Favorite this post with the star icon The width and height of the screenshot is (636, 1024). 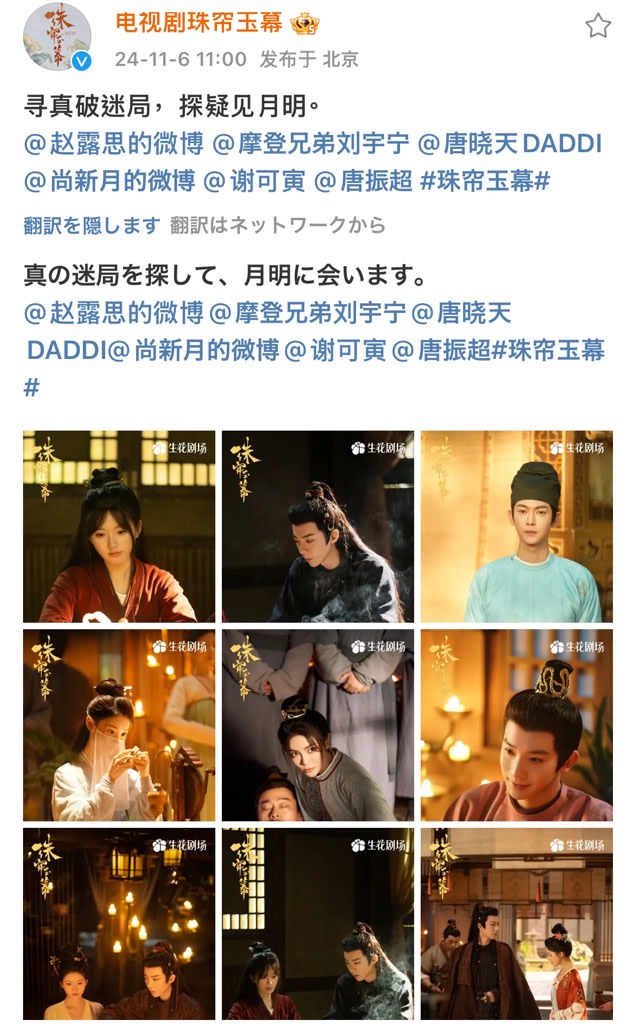pyautogui.click(x=598, y=26)
